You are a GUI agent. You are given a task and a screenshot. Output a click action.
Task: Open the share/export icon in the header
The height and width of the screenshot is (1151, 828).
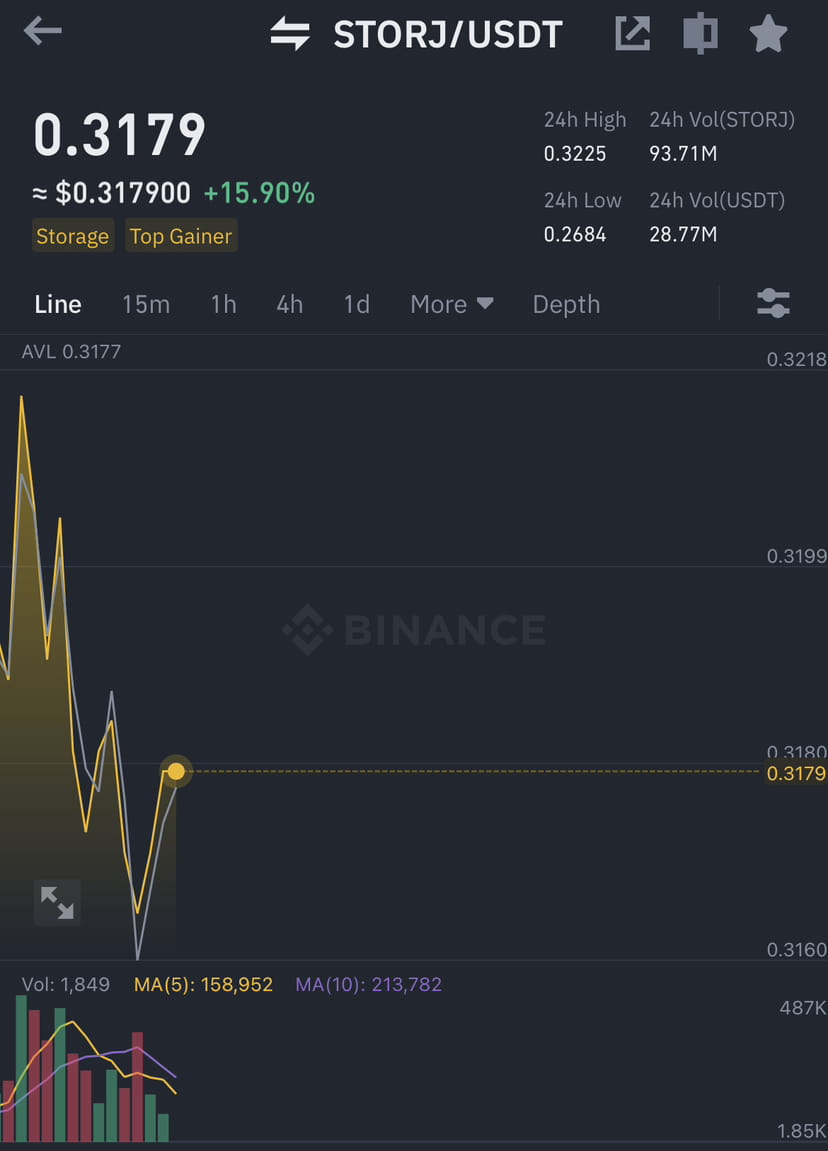(x=632, y=32)
